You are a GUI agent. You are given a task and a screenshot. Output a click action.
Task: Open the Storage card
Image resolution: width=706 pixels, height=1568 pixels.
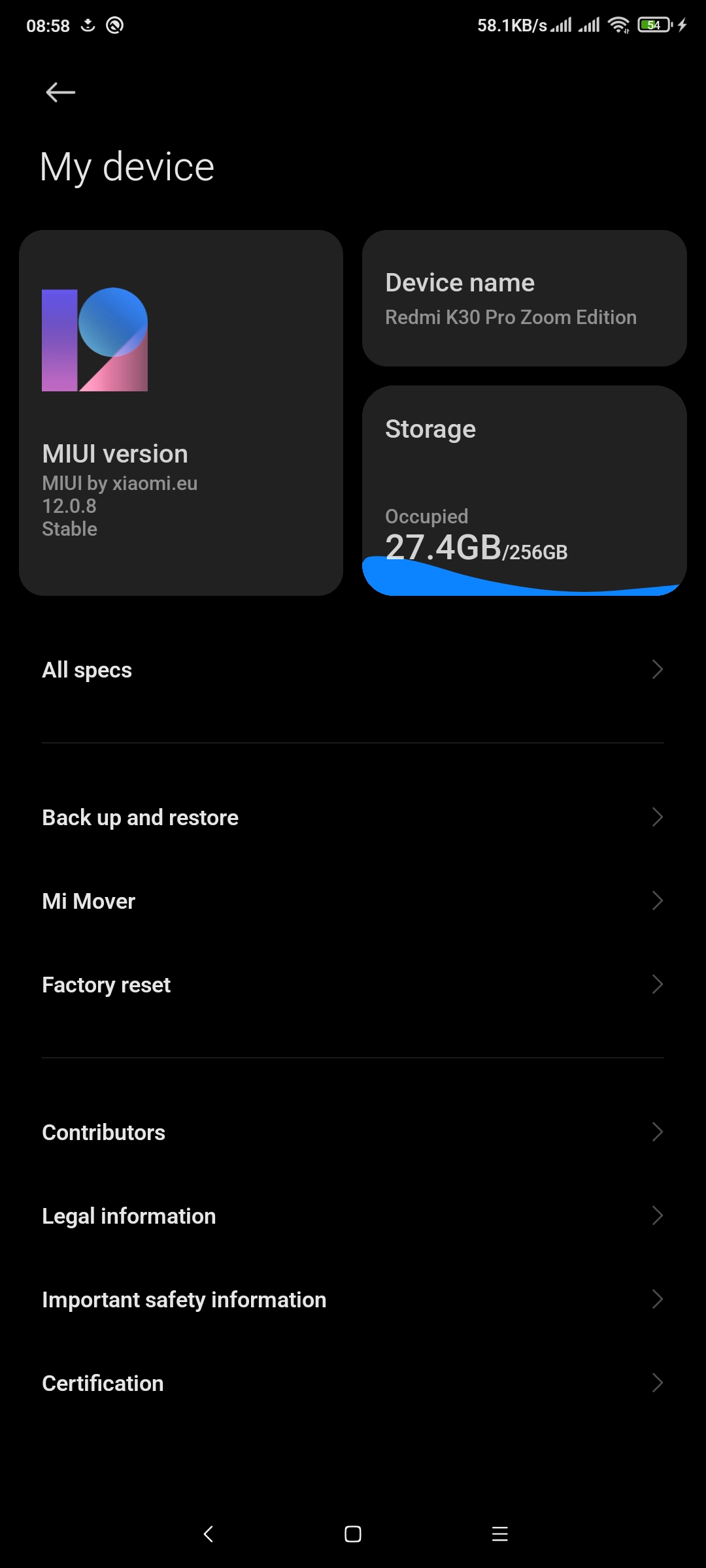coord(524,491)
